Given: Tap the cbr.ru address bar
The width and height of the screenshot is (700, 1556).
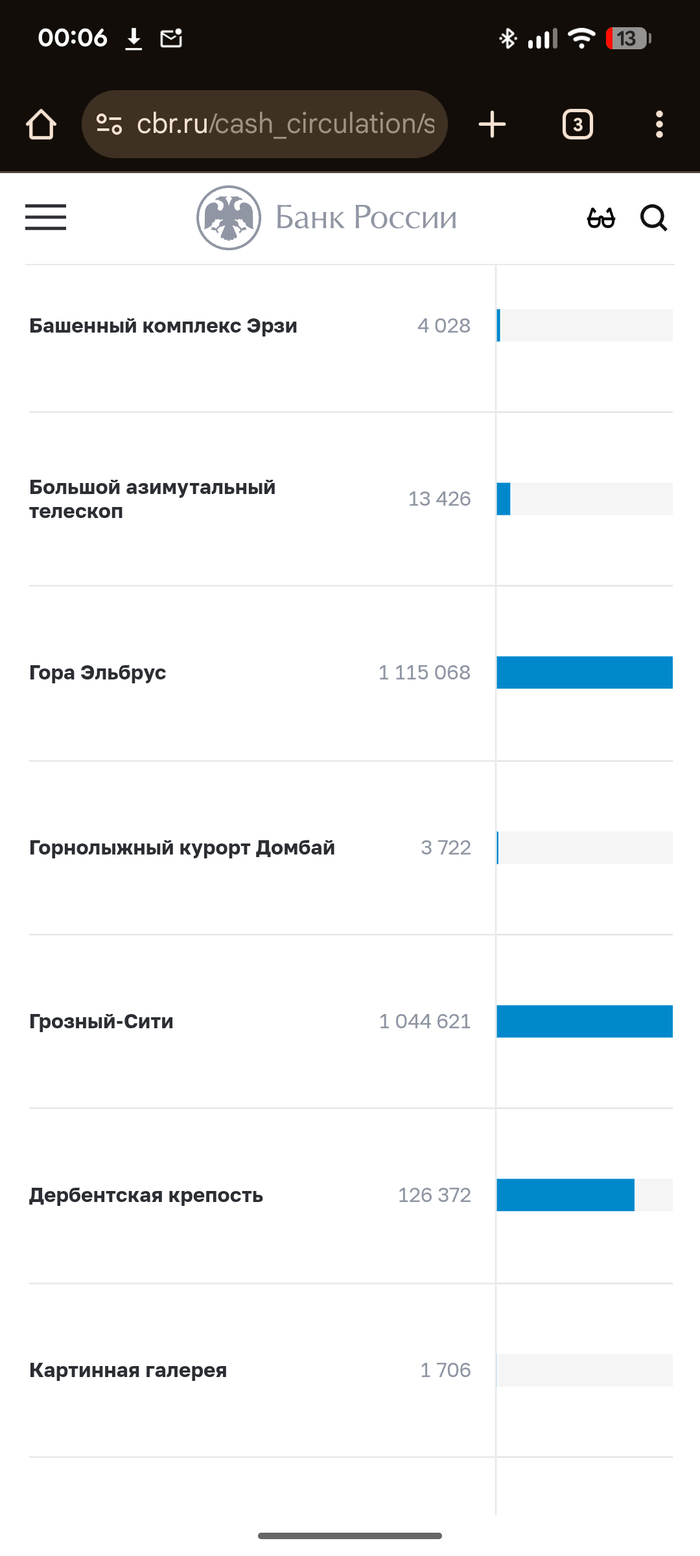Looking at the screenshot, I should (x=264, y=124).
